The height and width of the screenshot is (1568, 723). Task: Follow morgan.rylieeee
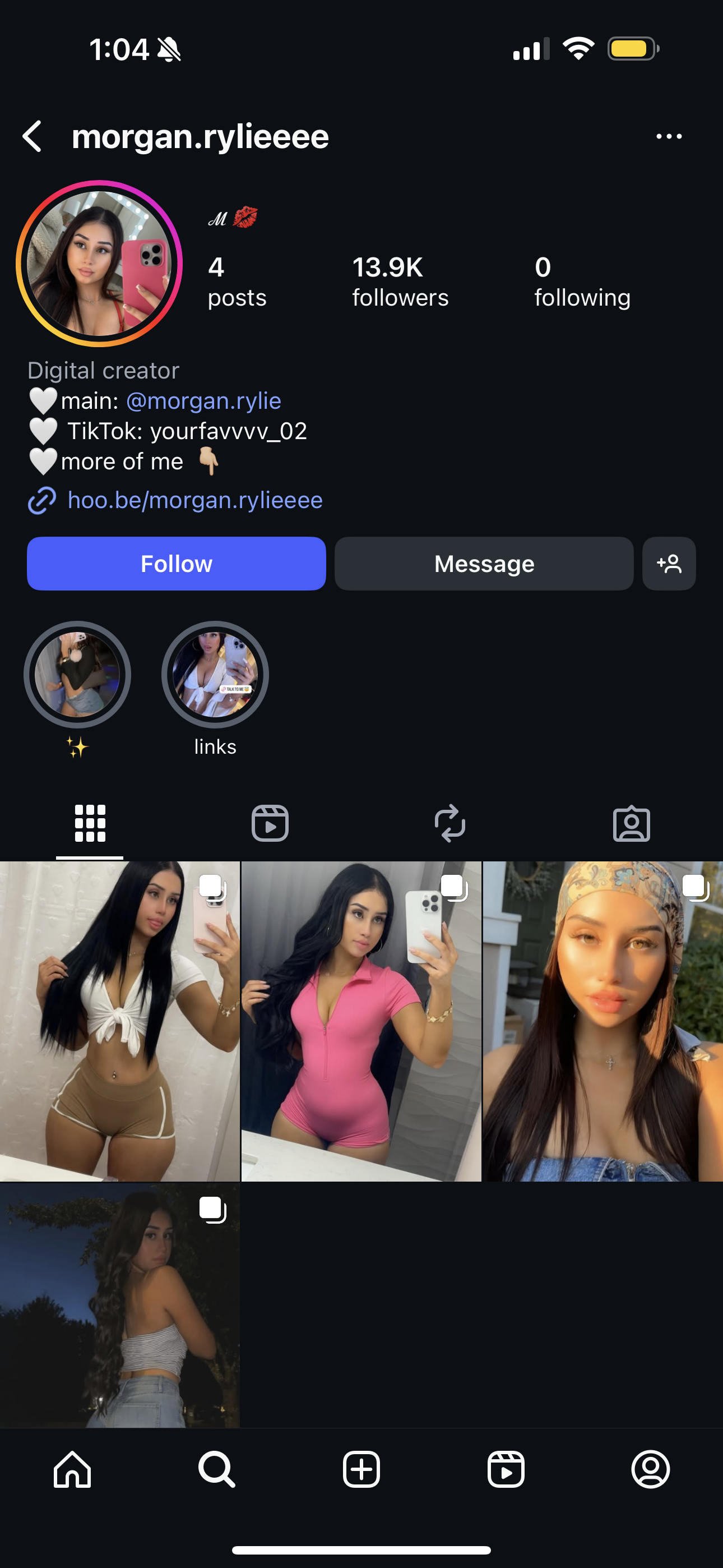point(176,564)
